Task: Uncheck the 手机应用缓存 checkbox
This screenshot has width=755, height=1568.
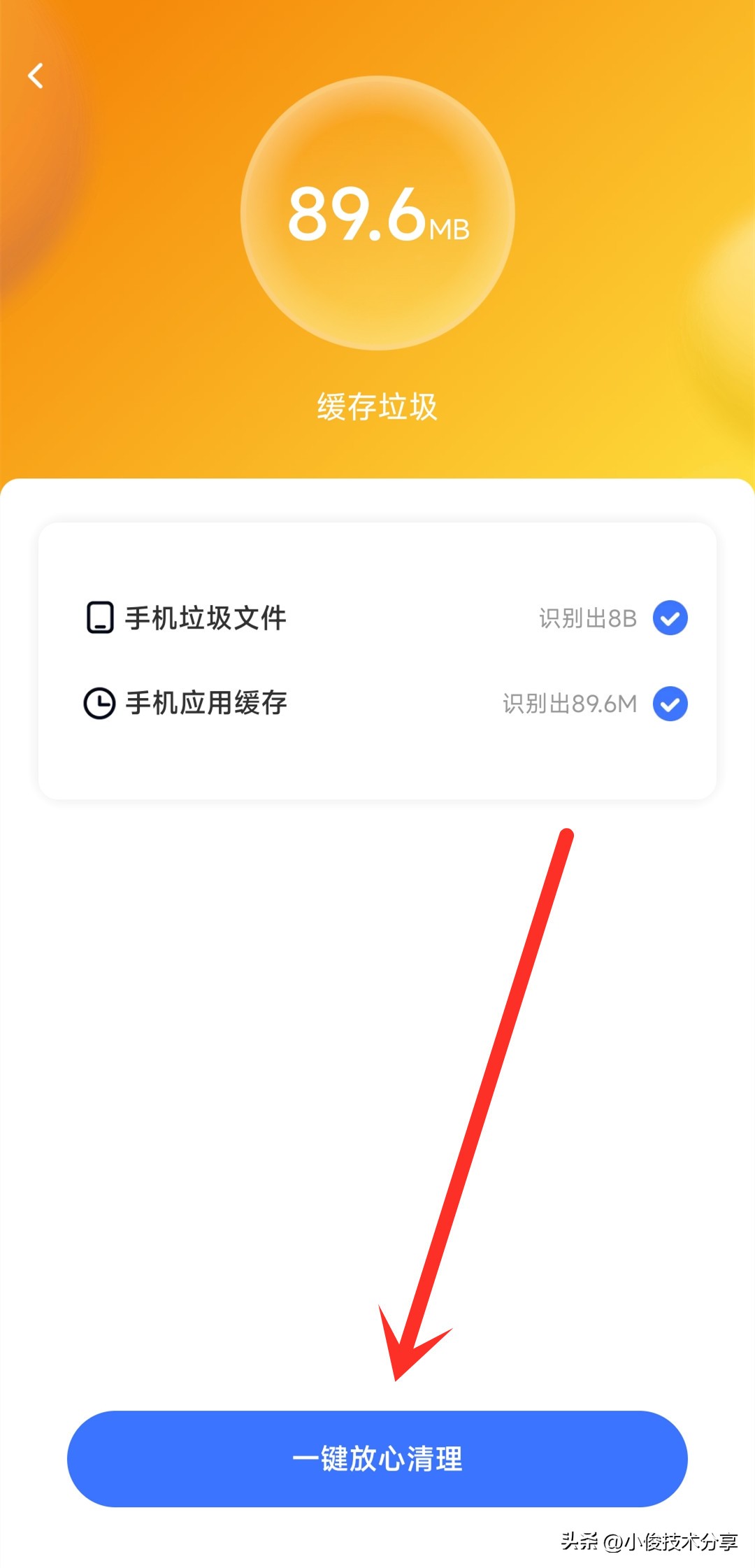Action: point(670,704)
